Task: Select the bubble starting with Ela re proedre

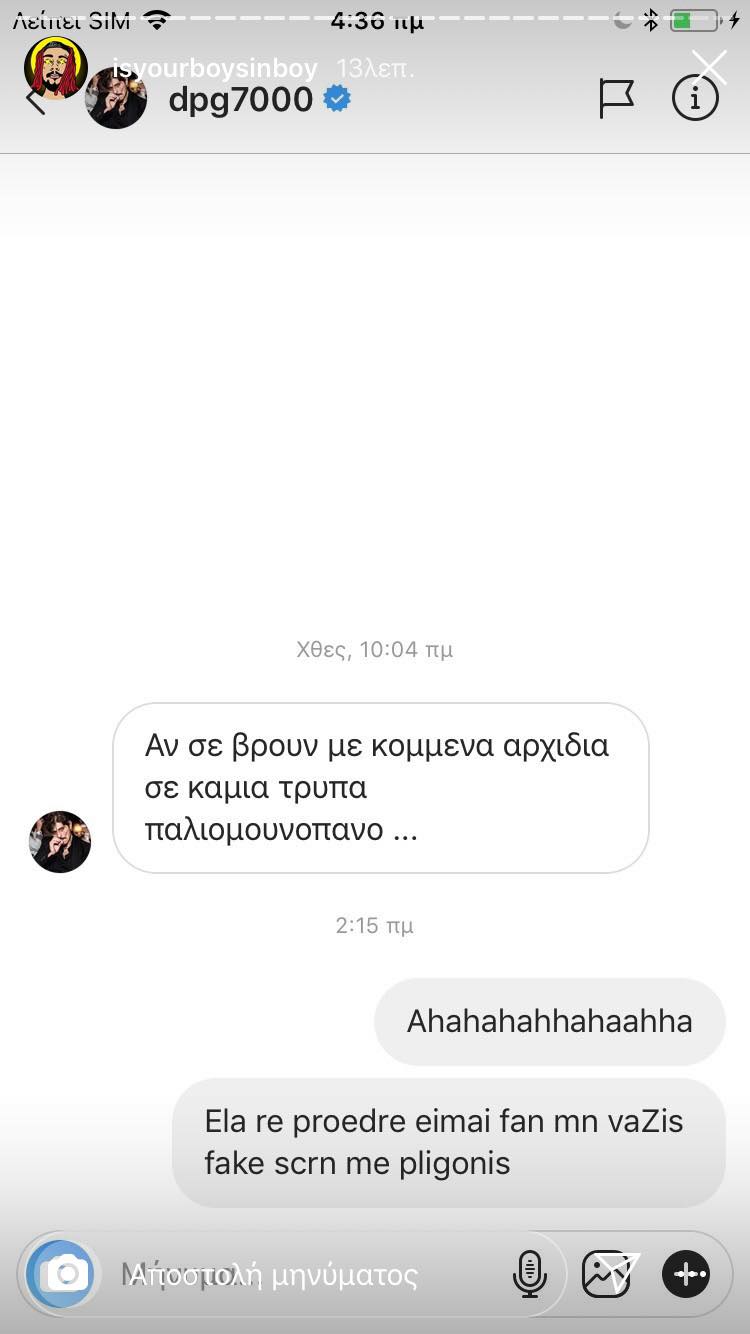Action: pos(448,1143)
